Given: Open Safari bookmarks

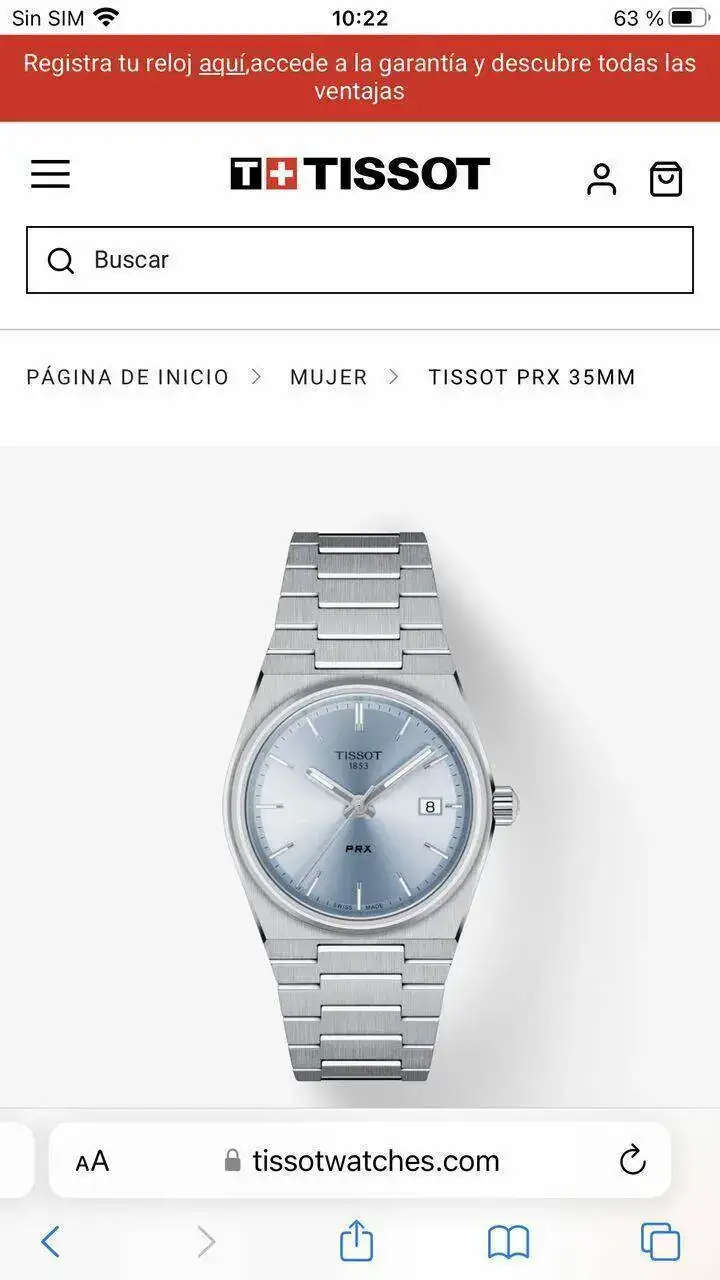Looking at the screenshot, I should [x=508, y=1242].
